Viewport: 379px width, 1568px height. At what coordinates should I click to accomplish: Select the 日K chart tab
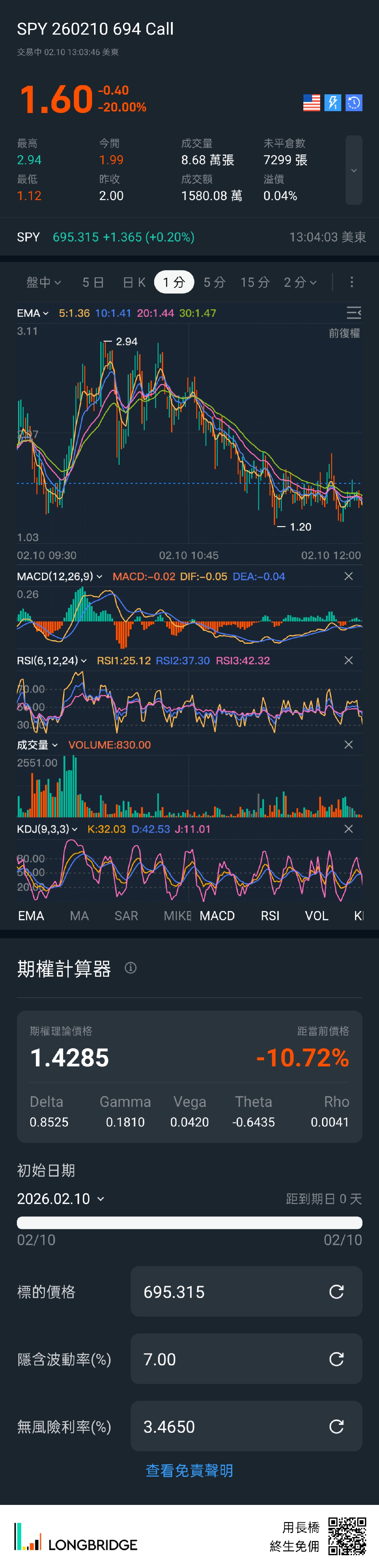[x=134, y=282]
